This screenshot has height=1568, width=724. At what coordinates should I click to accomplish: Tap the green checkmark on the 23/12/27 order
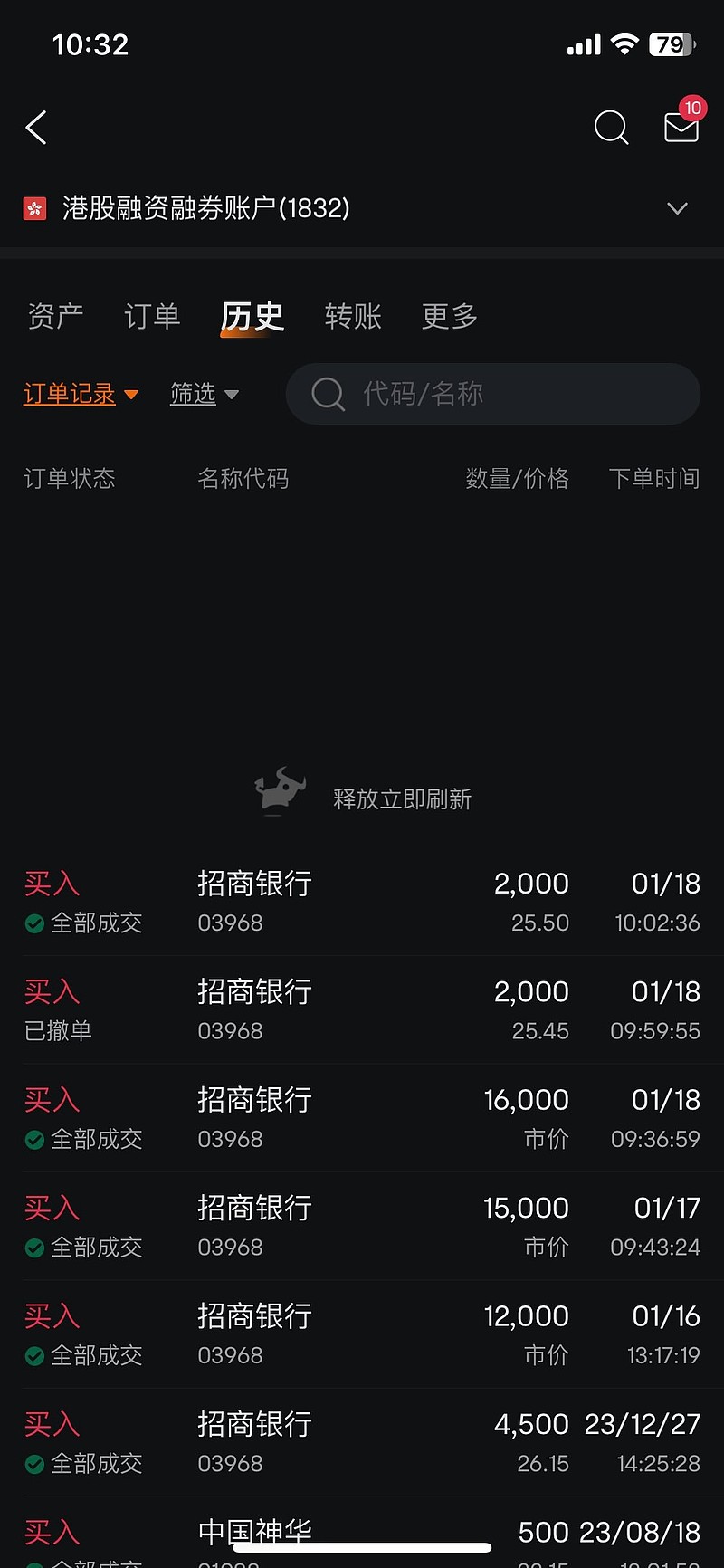click(34, 1464)
